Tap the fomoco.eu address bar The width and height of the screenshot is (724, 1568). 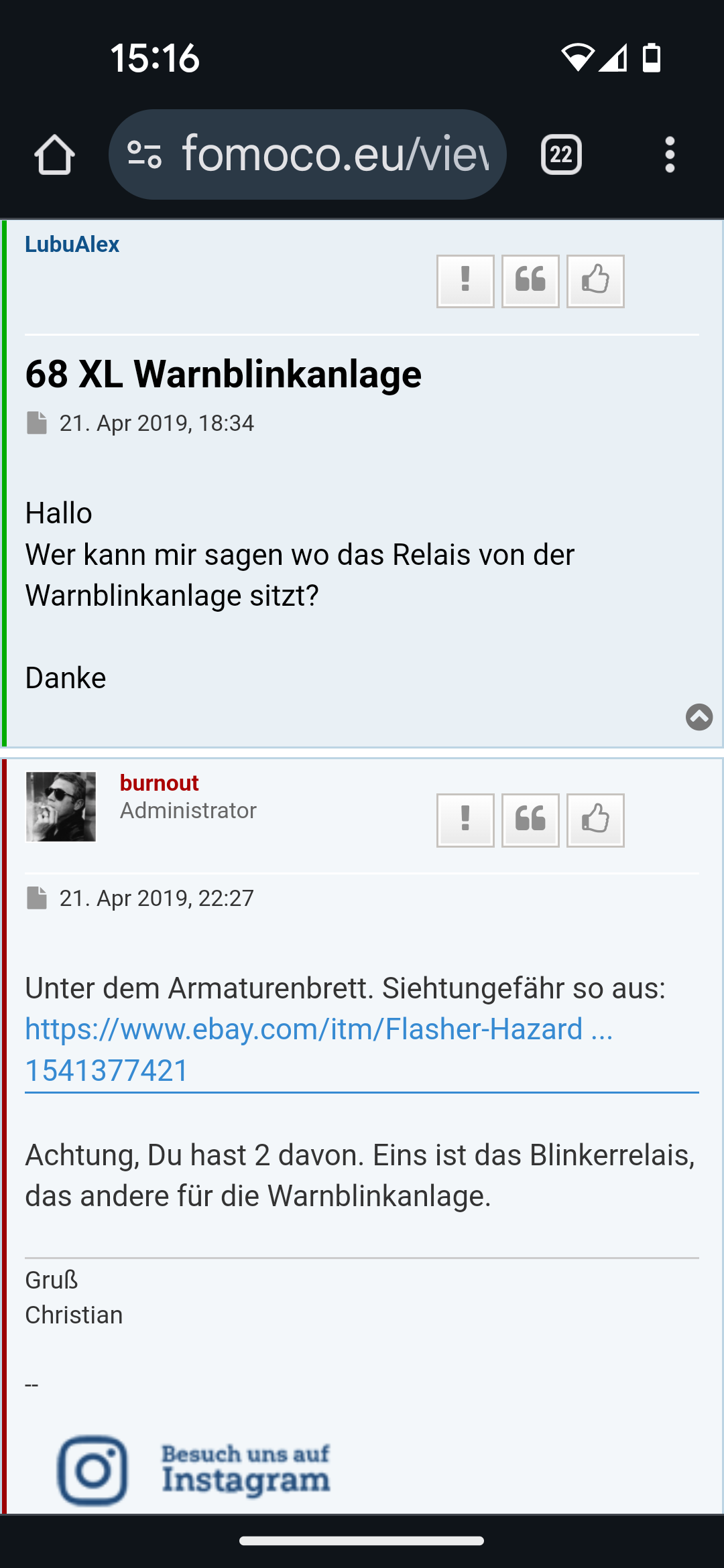click(307, 155)
